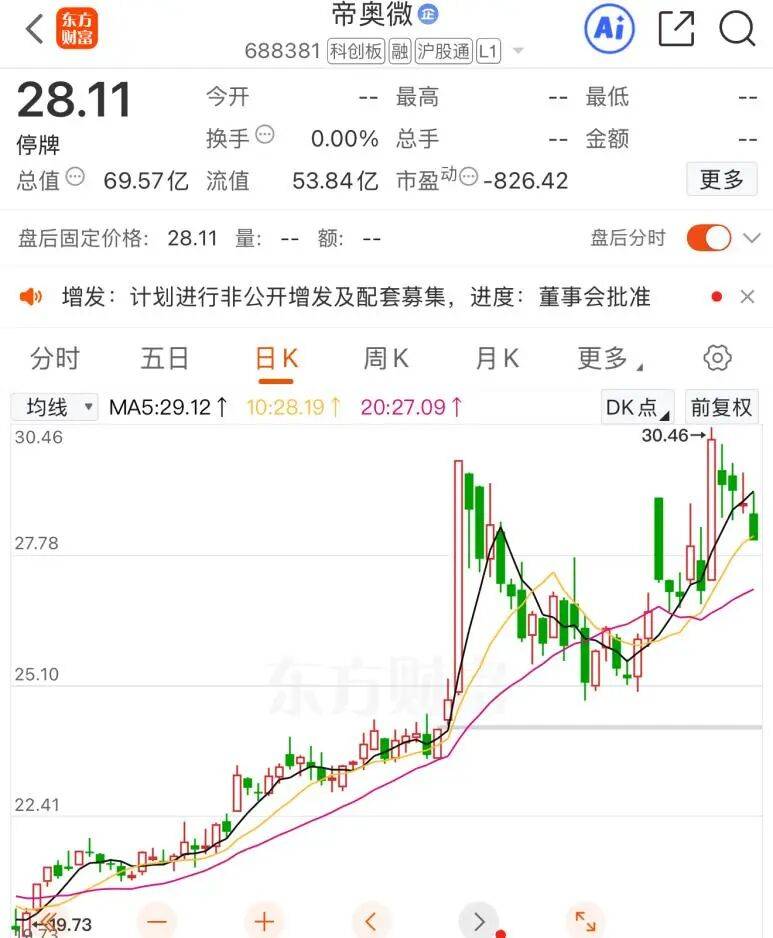Viewport: 773px width, 938px height.
Task: Open the 增发 announcement notice
Action: tap(356, 297)
